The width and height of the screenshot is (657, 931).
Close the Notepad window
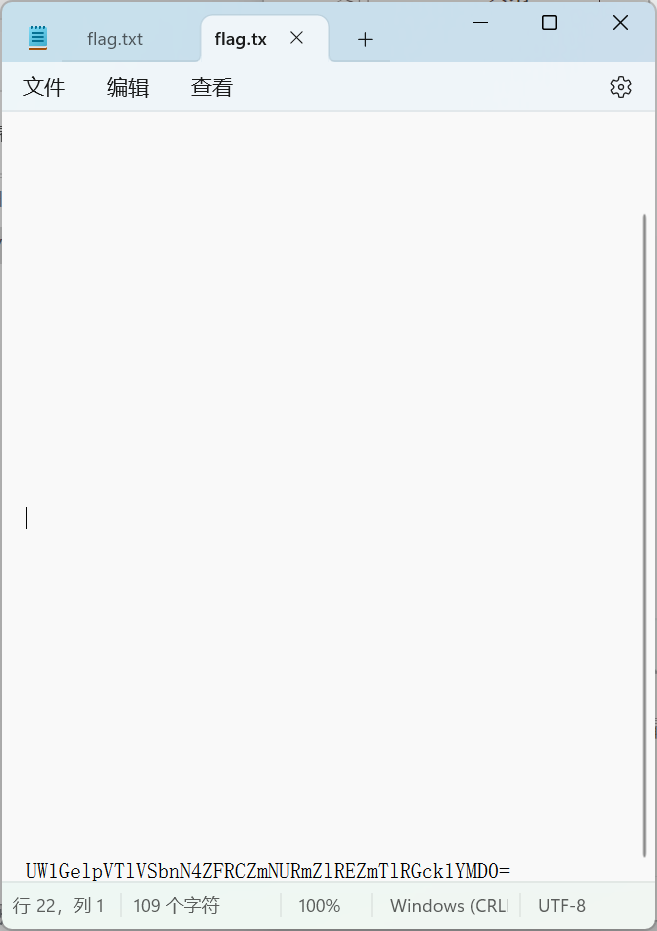pyautogui.click(x=620, y=22)
